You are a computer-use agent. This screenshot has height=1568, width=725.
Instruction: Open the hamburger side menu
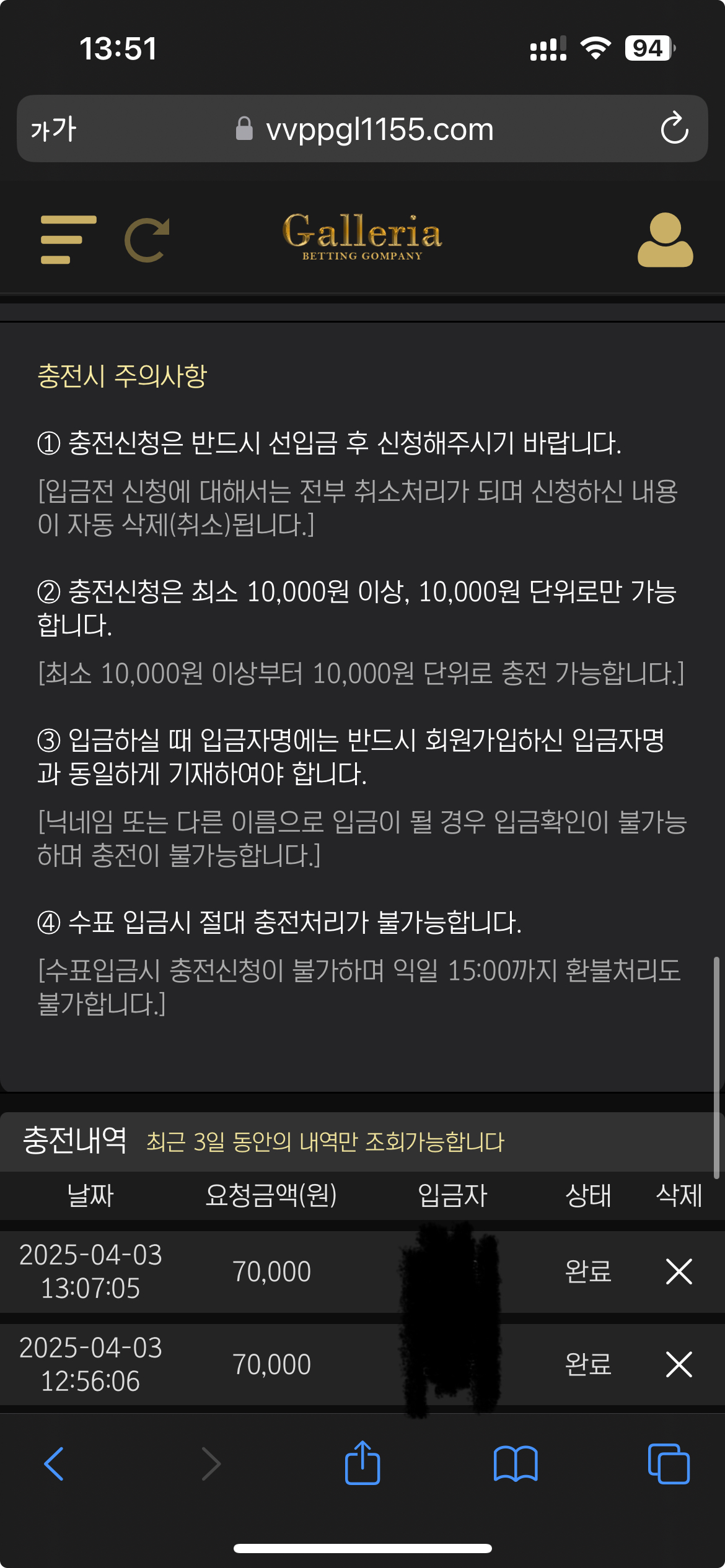coord(68,240)
